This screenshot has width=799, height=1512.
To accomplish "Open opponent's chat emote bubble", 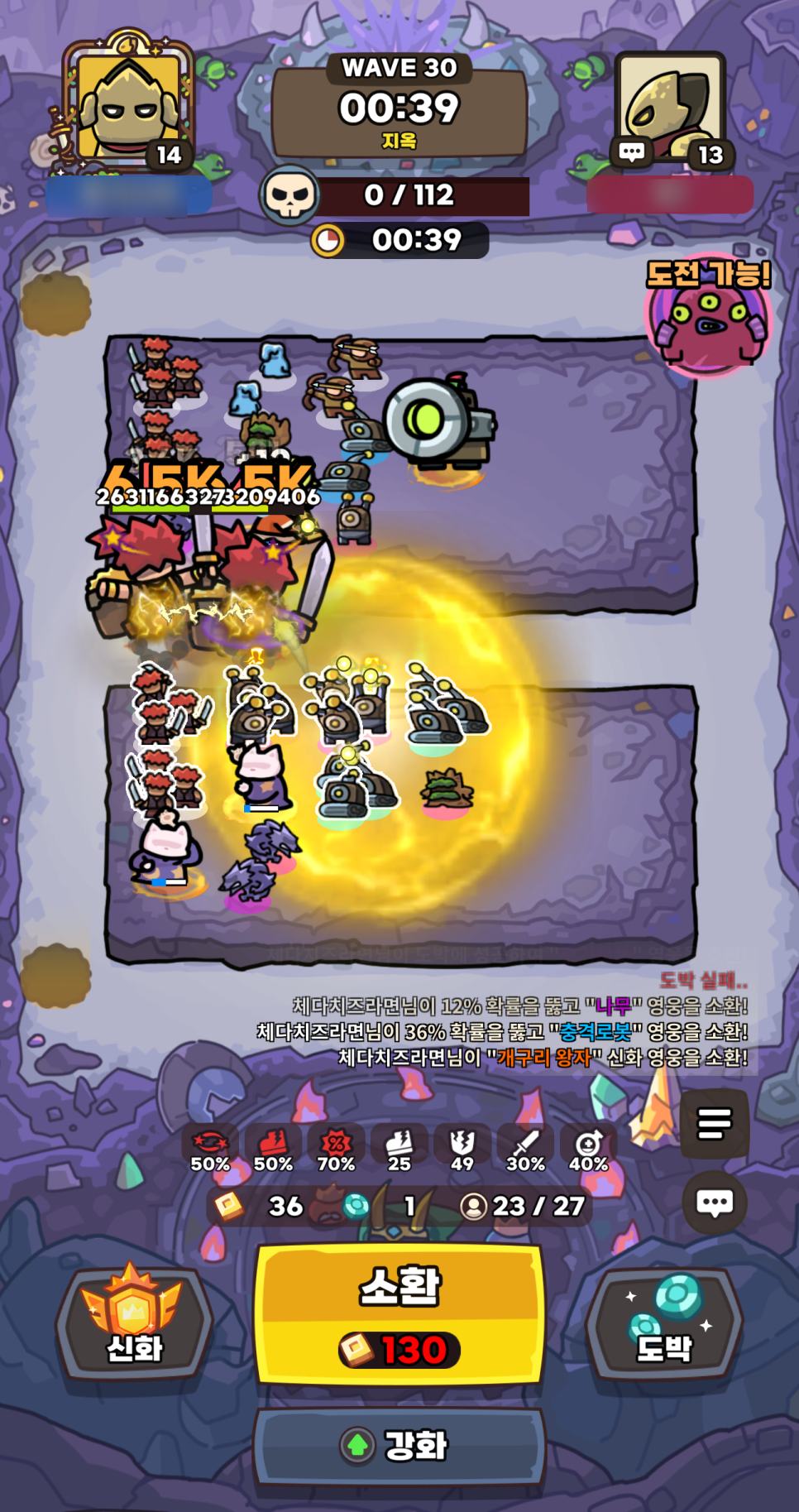I will (632, 152).
